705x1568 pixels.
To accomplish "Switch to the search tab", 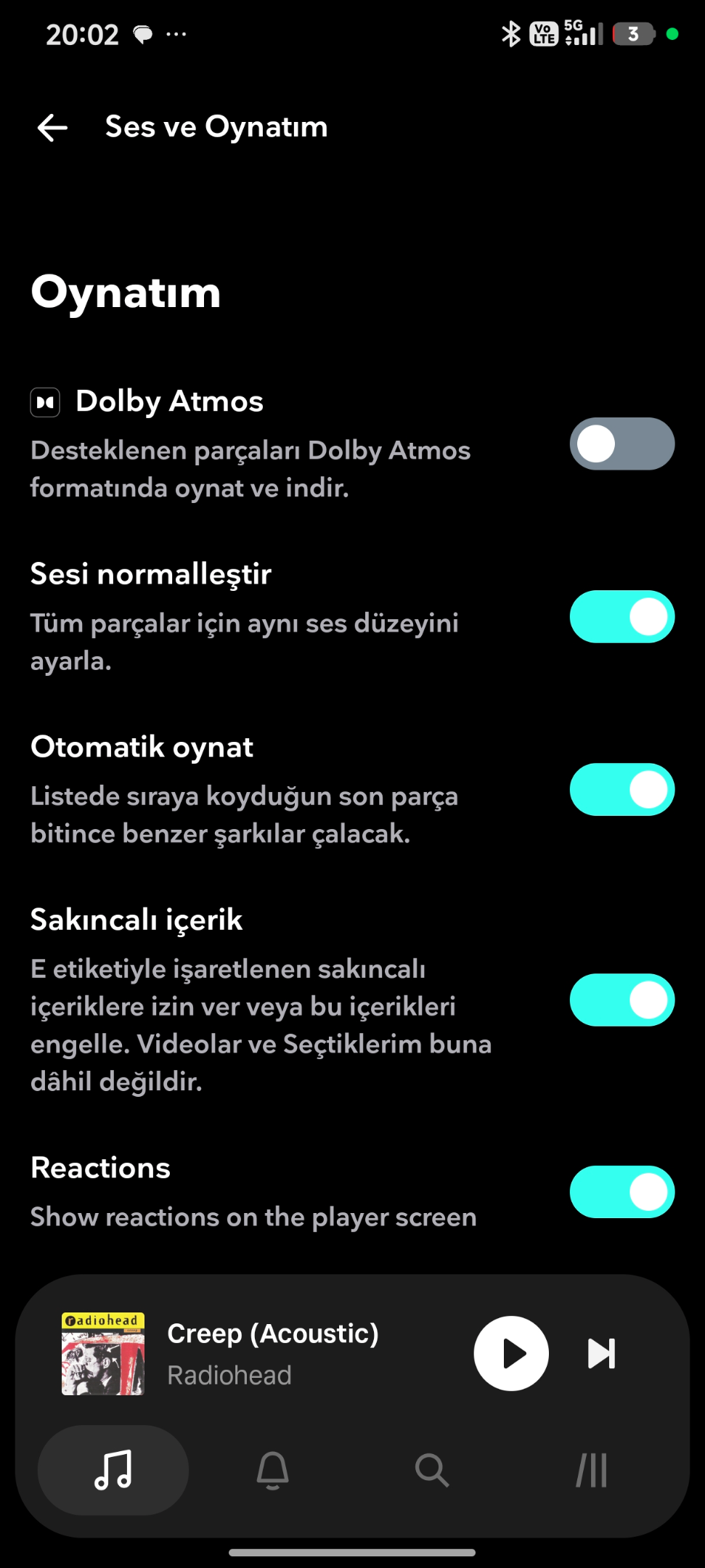I will point(432,1470).
